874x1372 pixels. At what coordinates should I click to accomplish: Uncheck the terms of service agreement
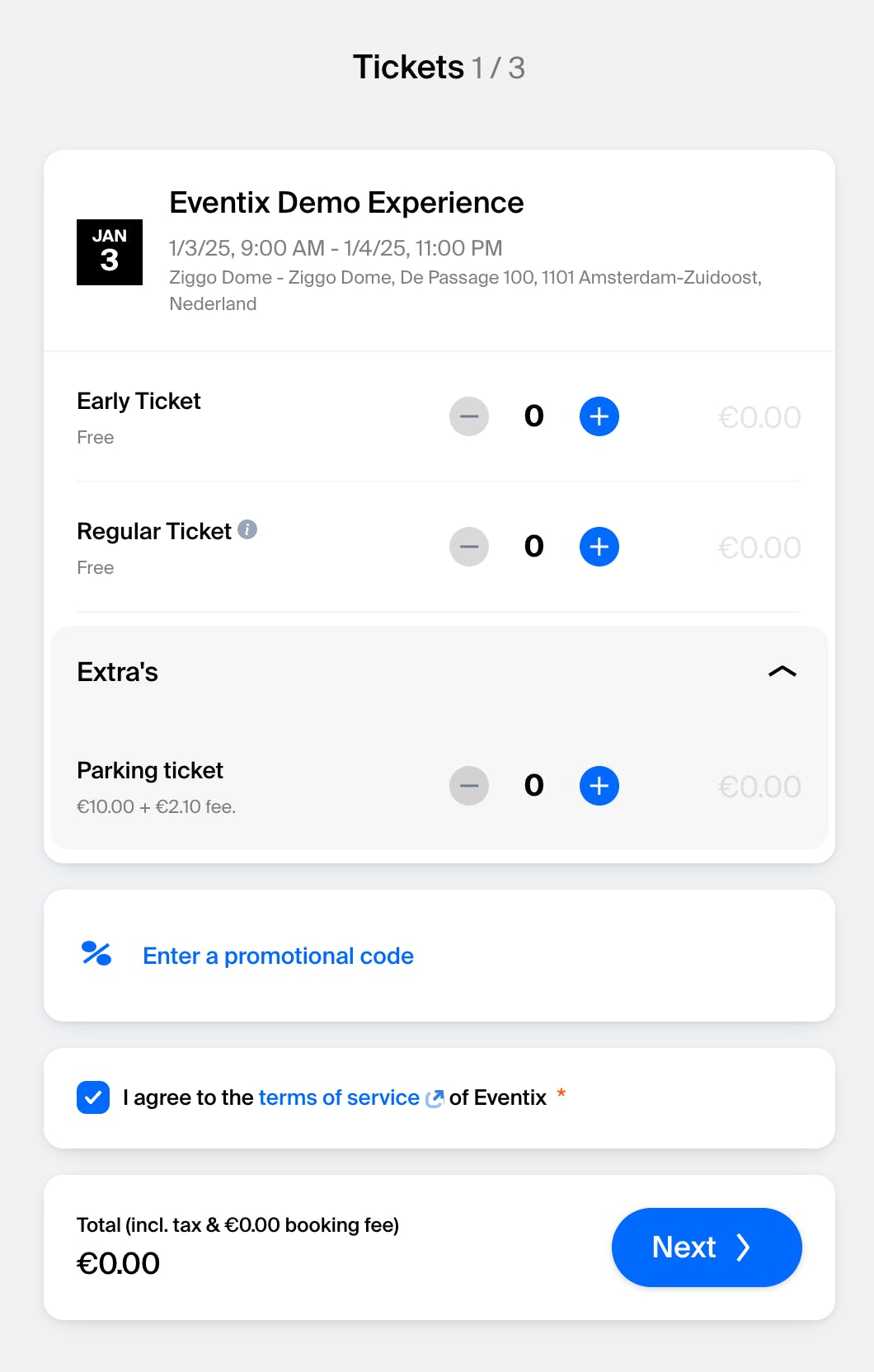pyautogui.click(x=93, y=1097)
